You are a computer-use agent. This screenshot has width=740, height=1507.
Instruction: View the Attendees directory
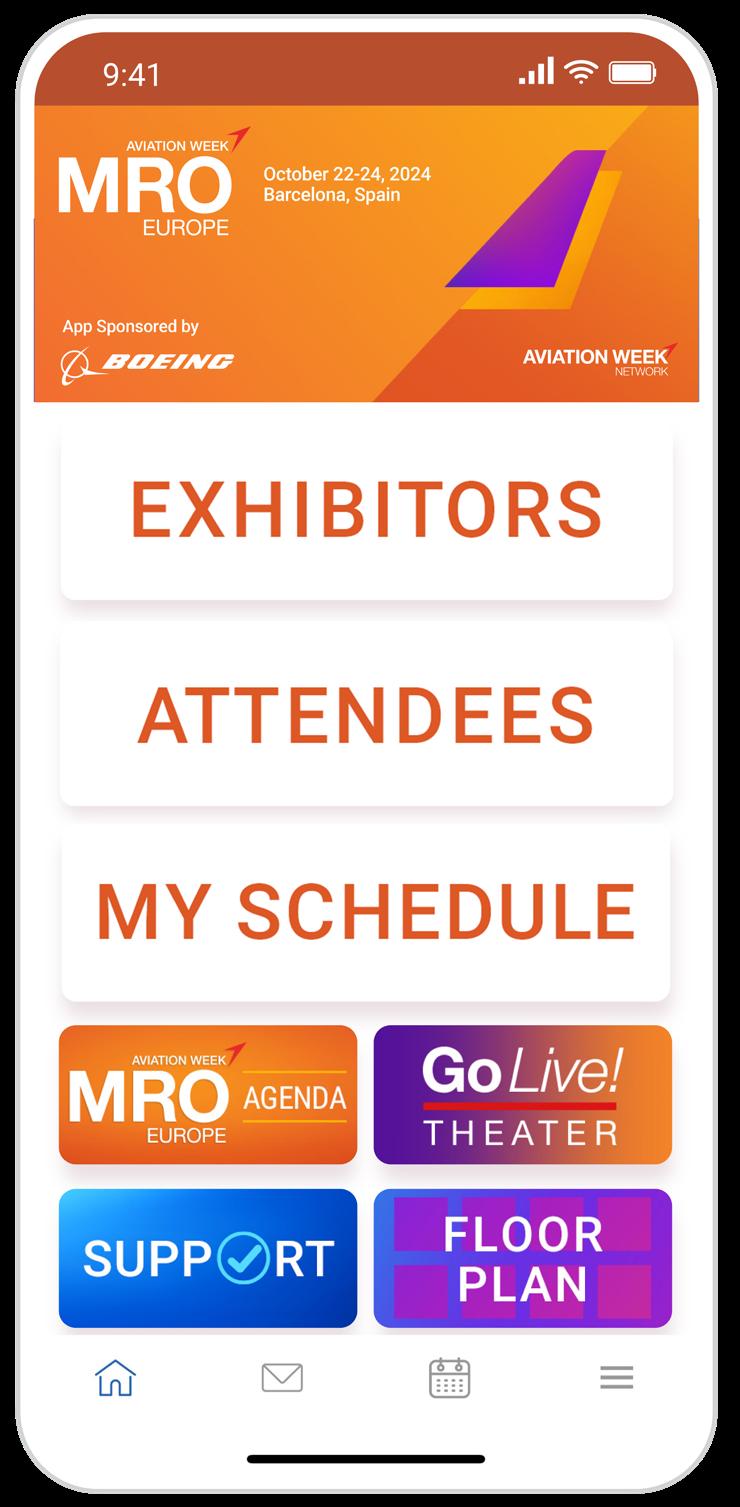pyautogui.click(x=366, y=715)
